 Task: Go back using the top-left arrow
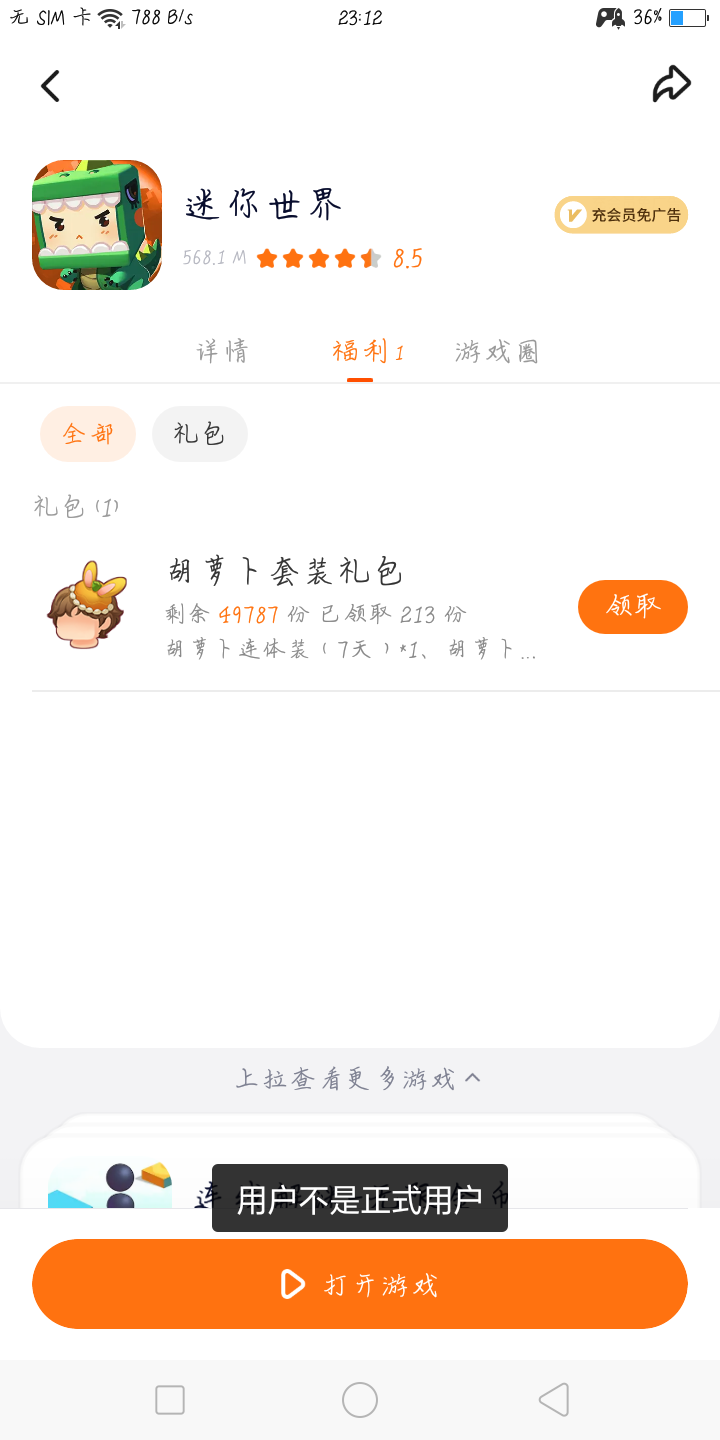(50, 86)
